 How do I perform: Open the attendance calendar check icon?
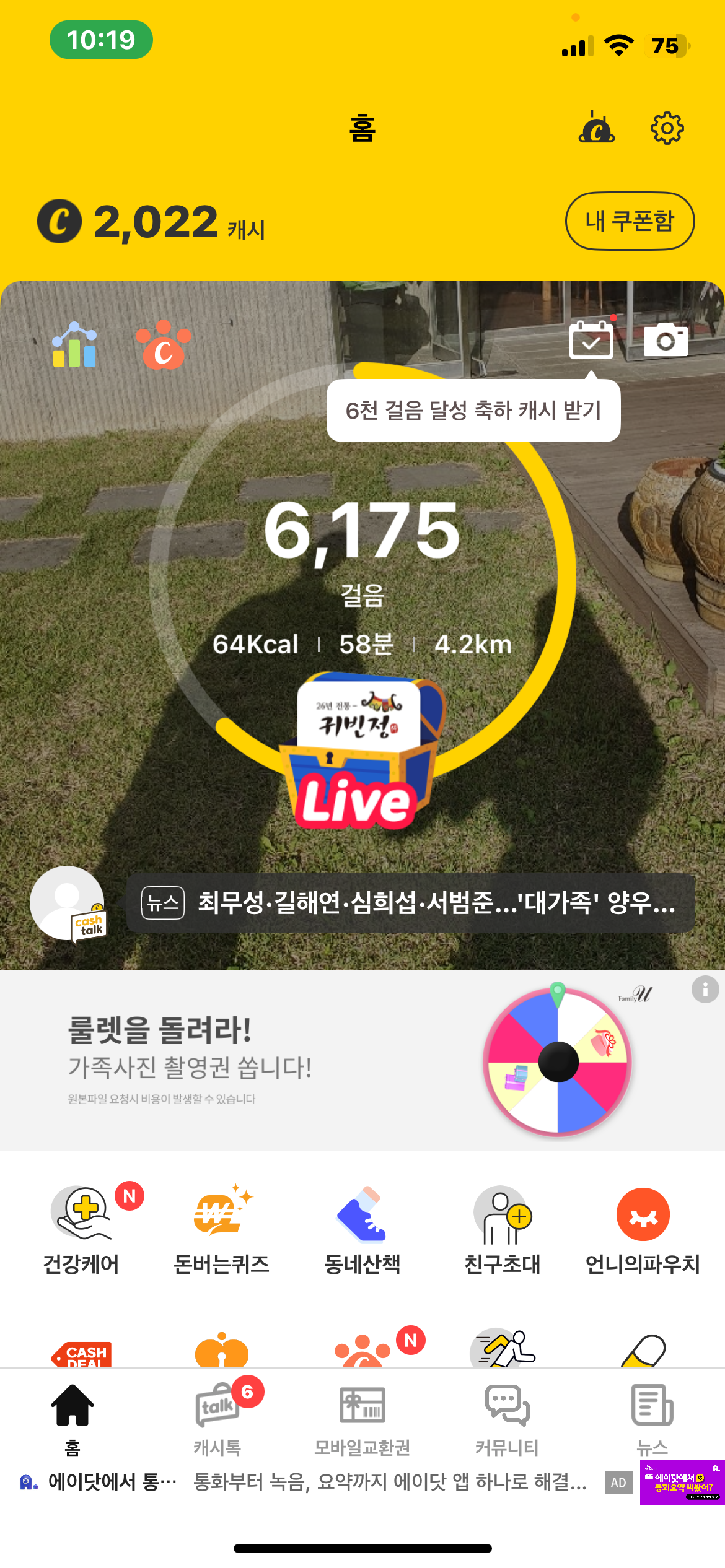[x=591, y=339]
